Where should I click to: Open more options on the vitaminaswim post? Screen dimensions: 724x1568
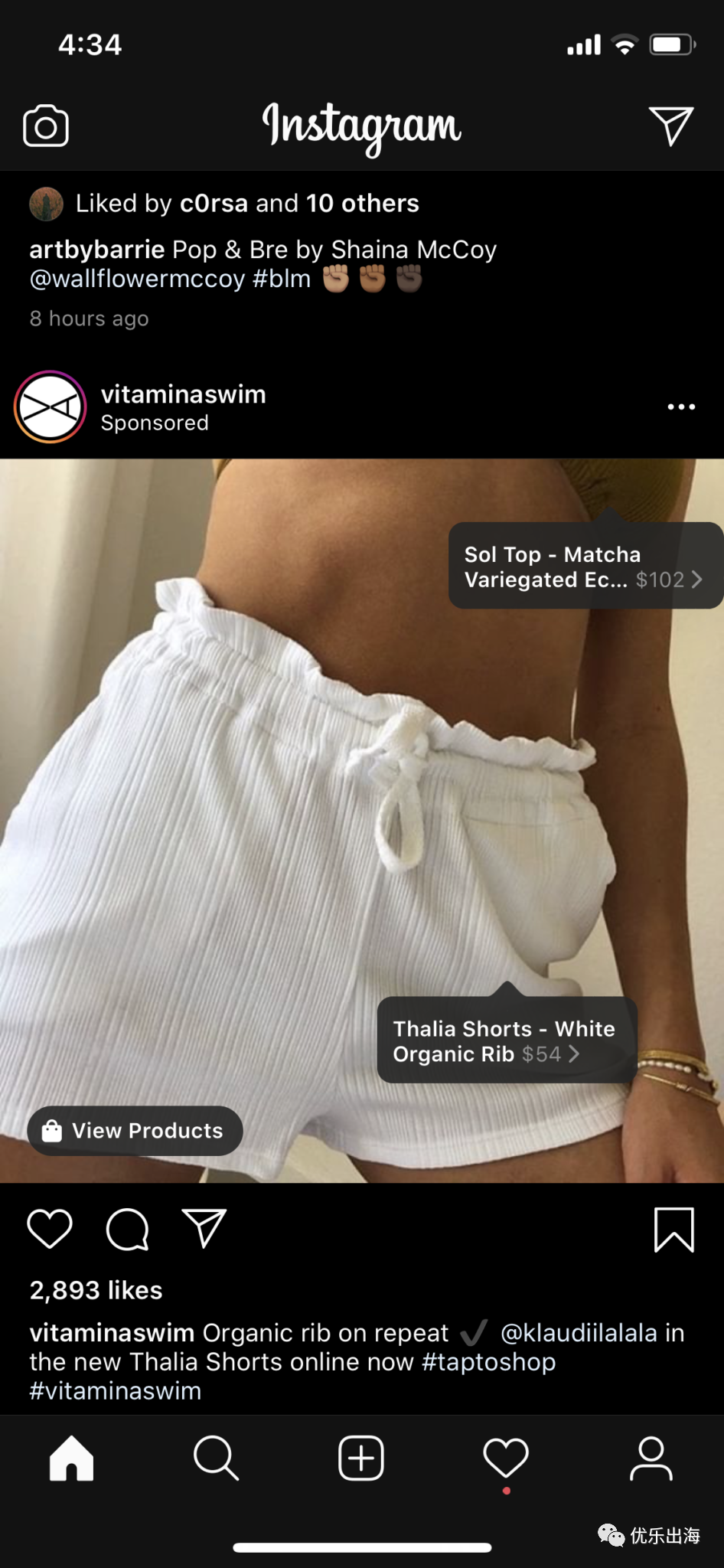click(x=681, y=407)
